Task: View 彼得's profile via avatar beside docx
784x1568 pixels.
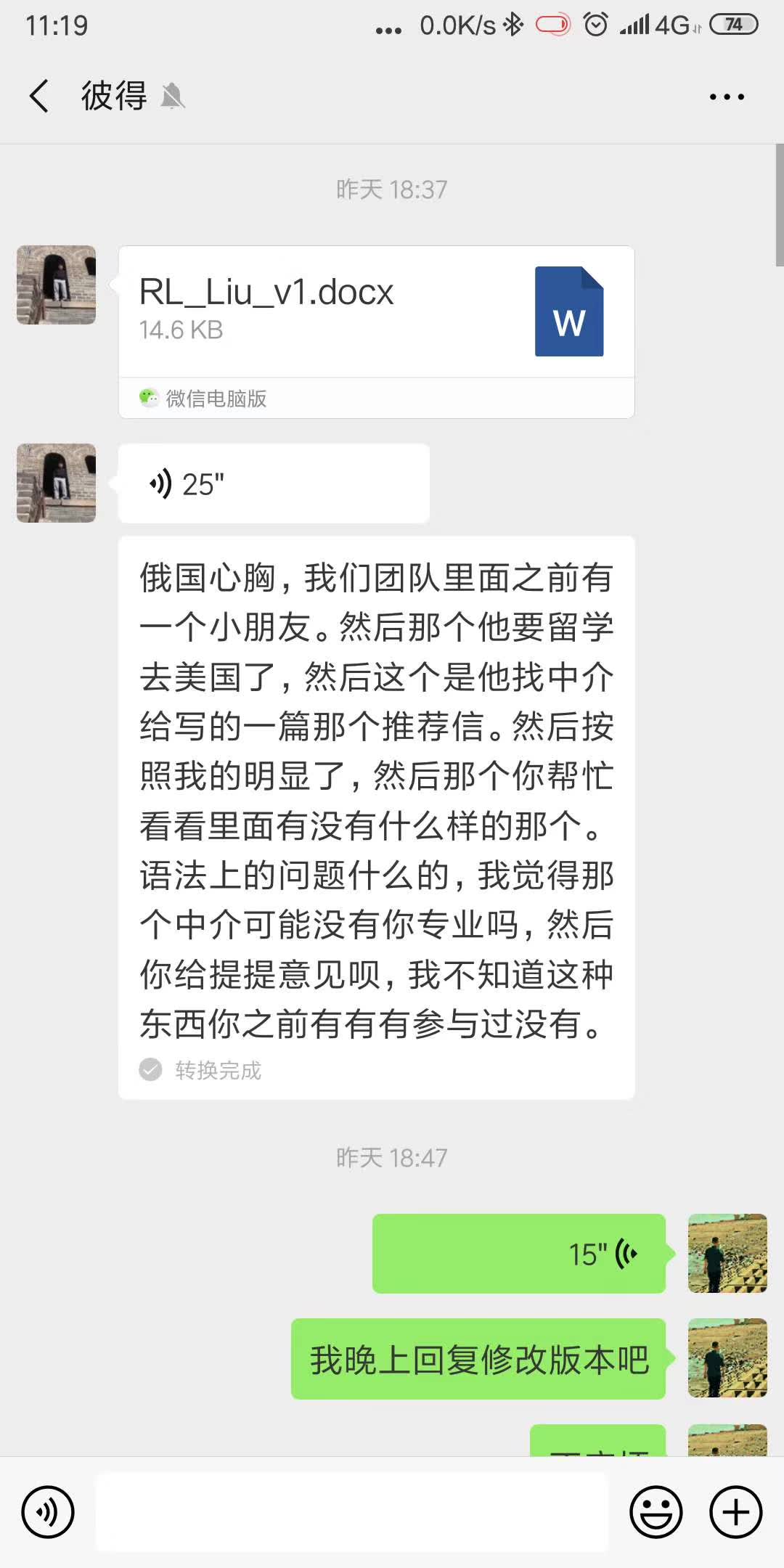Action: (x=57, y=285)
